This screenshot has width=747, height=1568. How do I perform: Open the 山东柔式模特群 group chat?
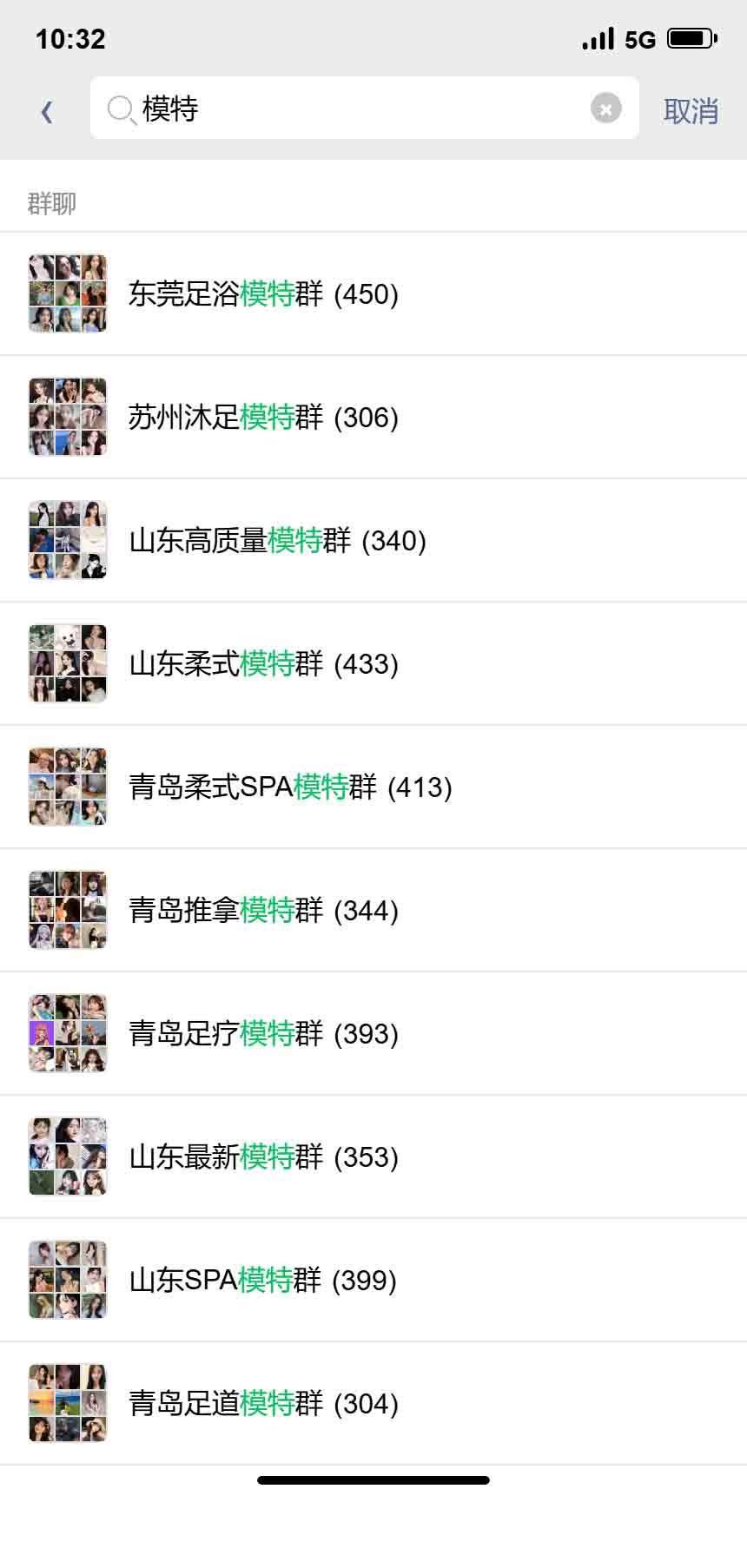373,663
